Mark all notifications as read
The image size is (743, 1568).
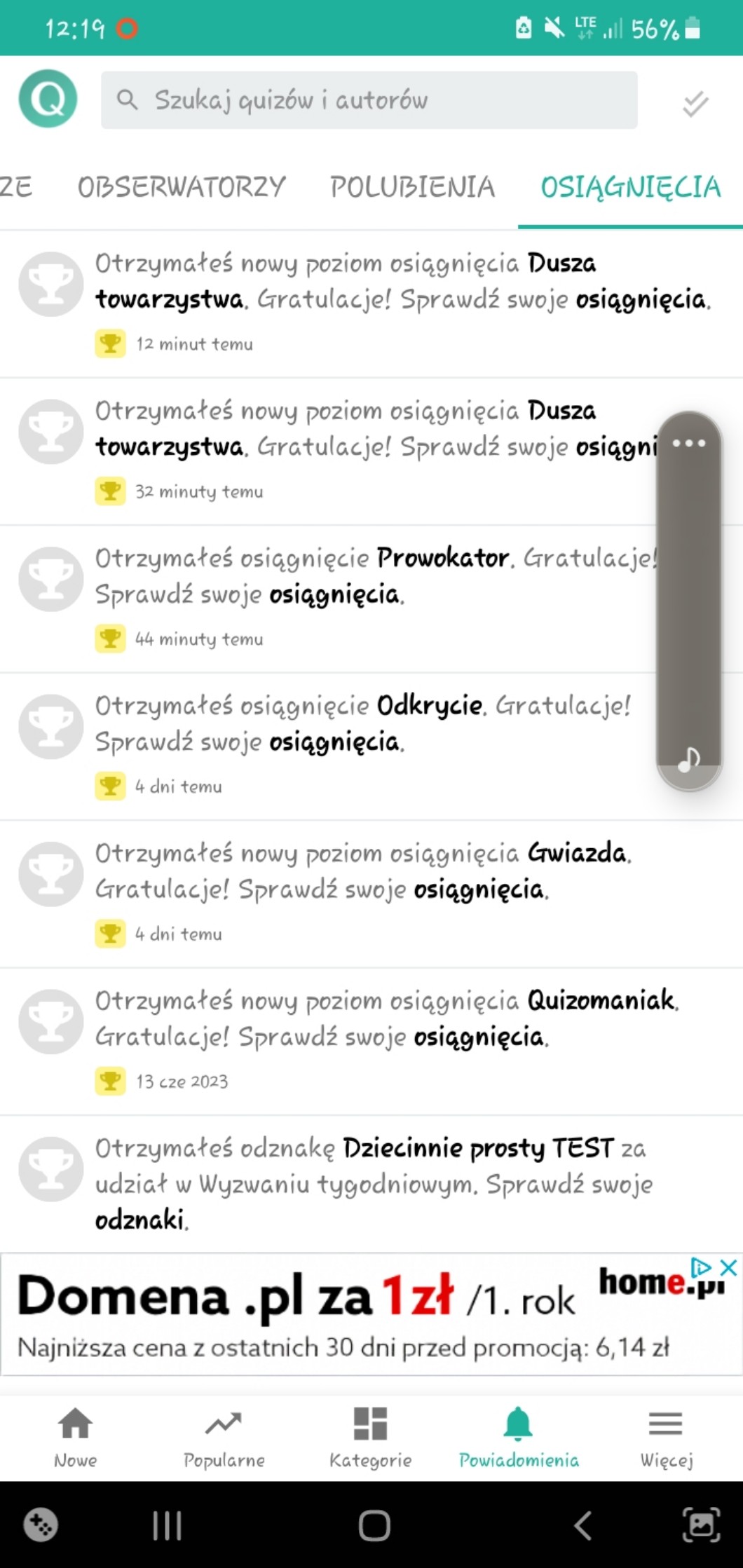pyautogui.click(x=695, y=104)
